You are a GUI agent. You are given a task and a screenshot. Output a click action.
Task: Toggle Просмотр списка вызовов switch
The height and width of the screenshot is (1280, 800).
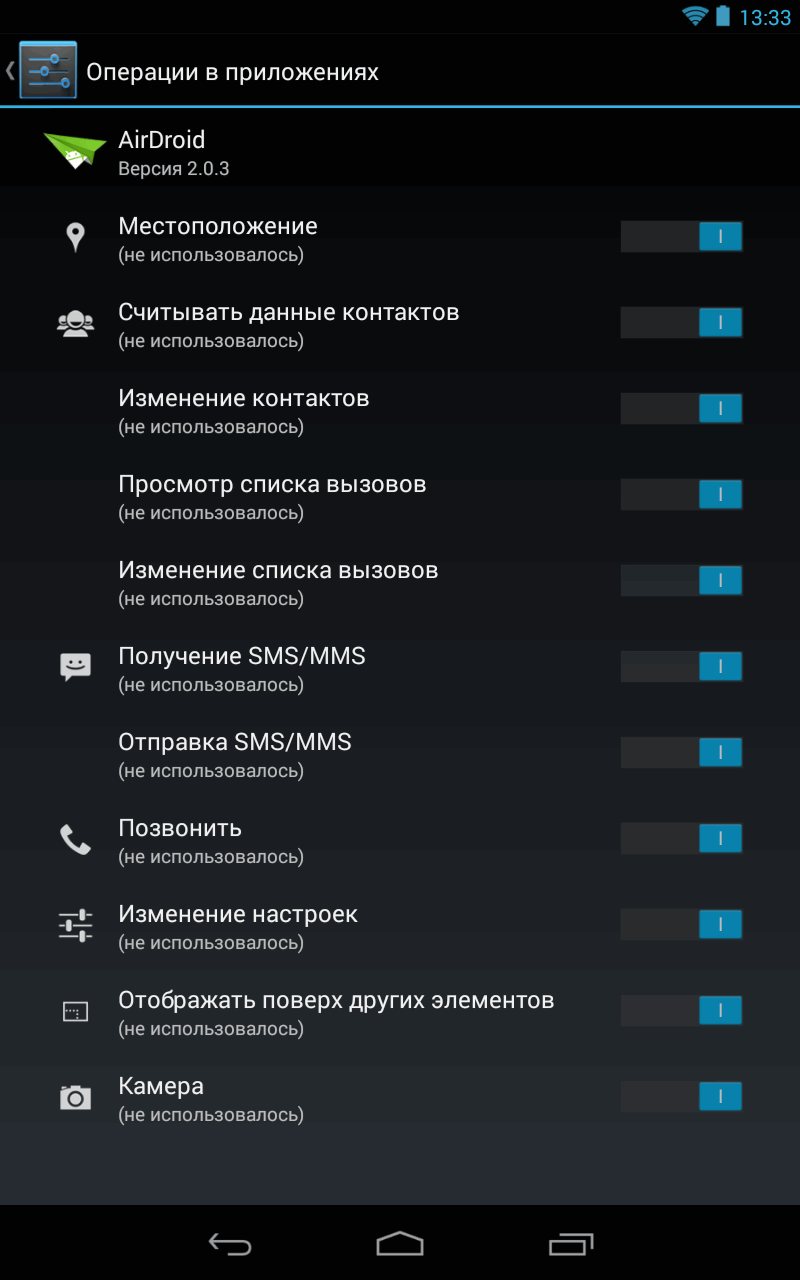click(681, 495)
